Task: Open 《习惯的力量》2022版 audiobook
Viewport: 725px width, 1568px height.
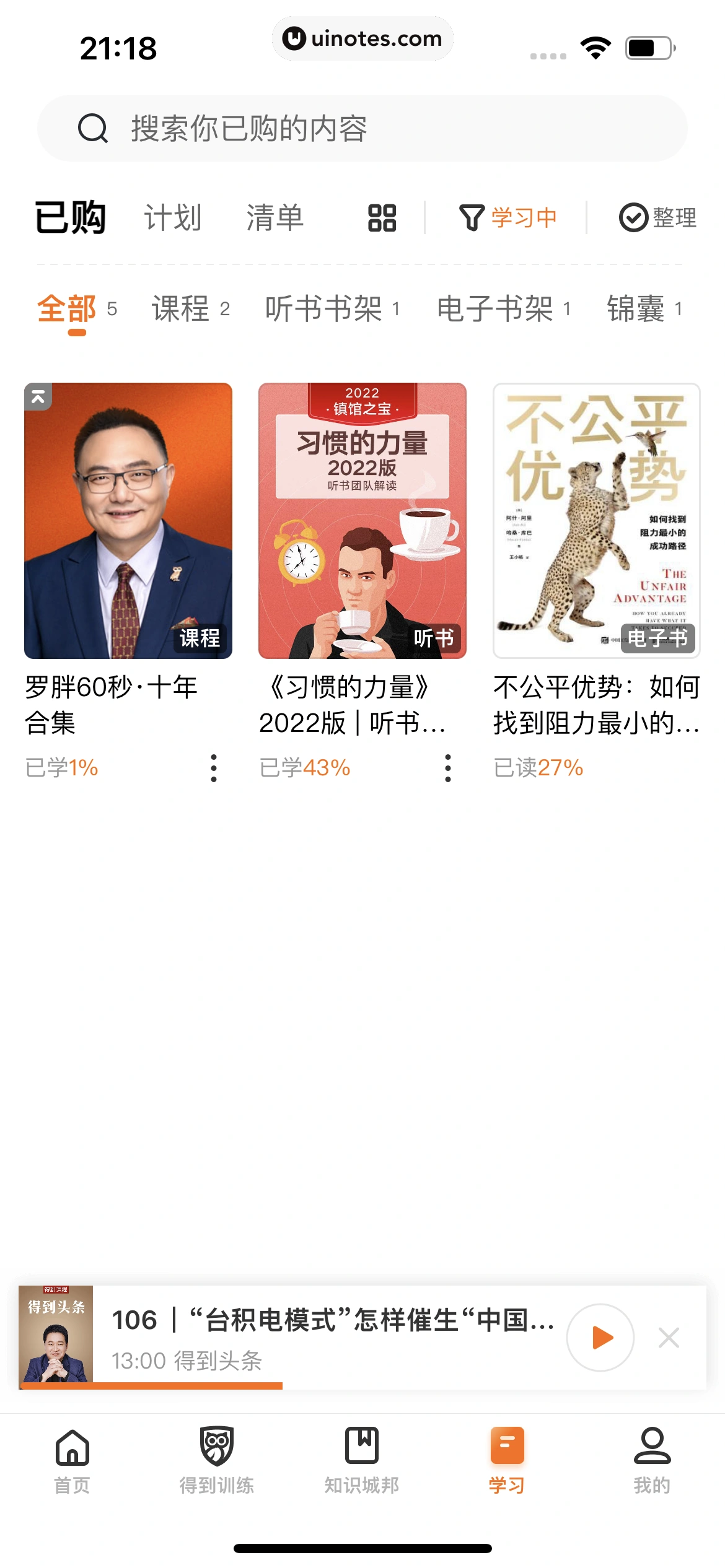Action: click(362, 521)
